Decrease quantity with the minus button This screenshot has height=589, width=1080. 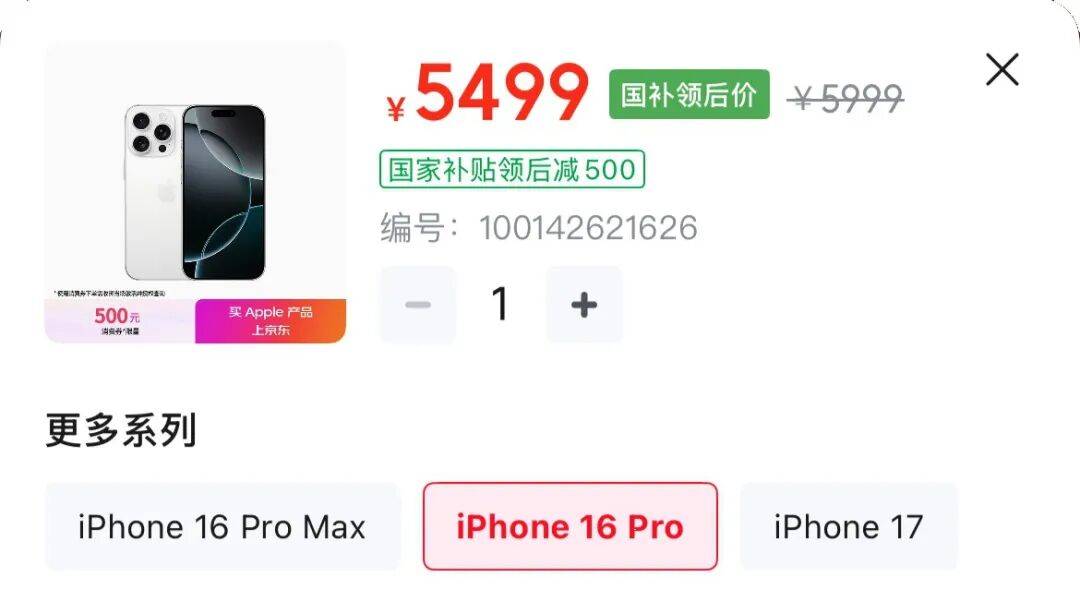coord(418,305)
